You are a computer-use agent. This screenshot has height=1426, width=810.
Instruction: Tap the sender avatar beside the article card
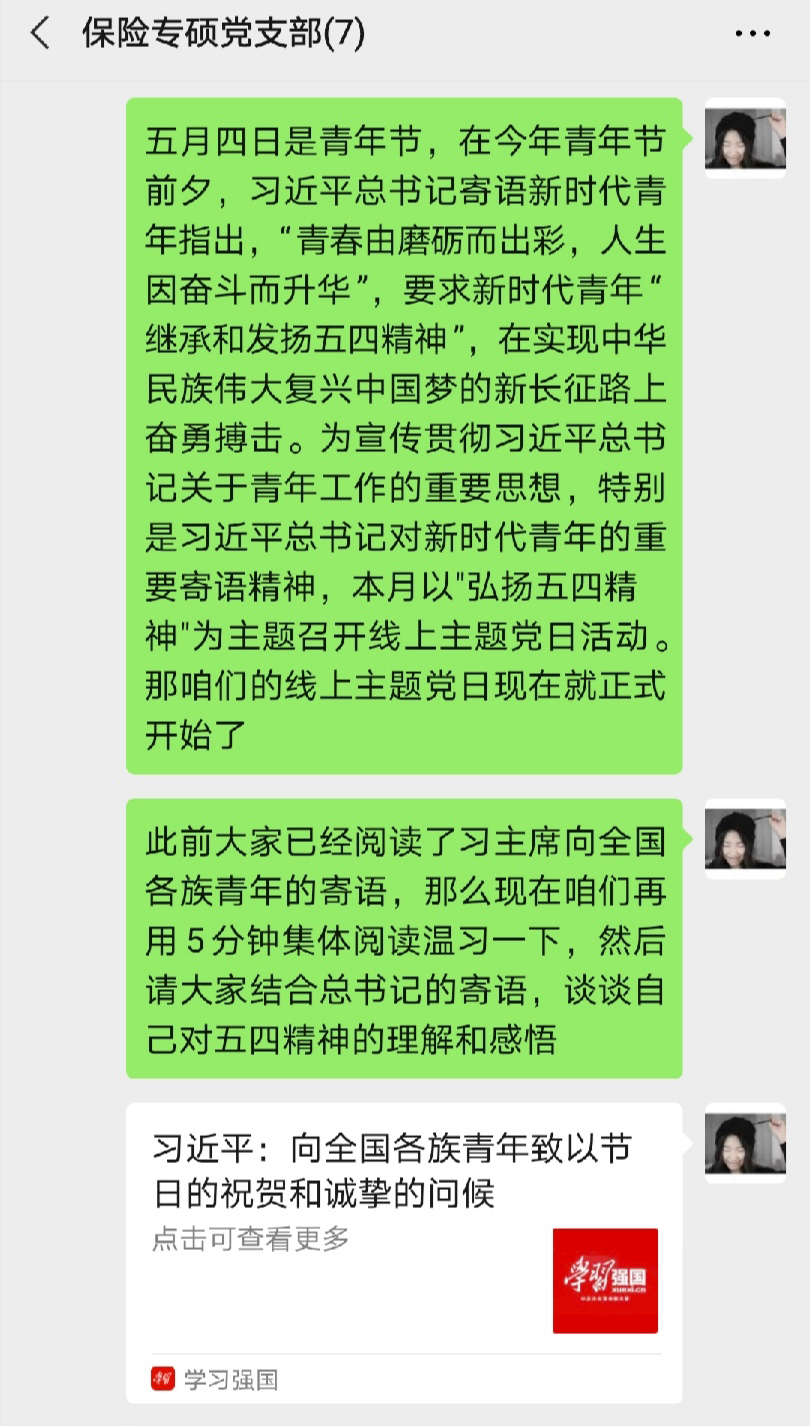click(x=745, y=1143)
